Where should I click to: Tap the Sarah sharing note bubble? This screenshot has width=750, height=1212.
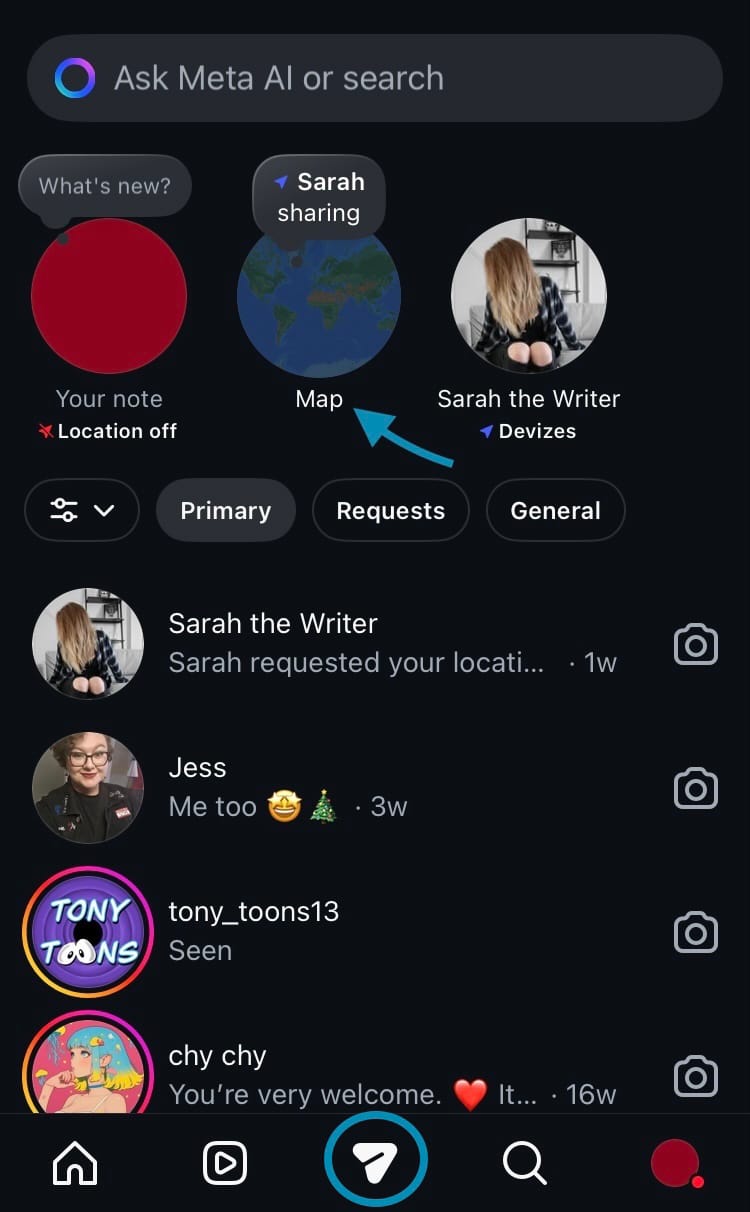click(318, 195)
